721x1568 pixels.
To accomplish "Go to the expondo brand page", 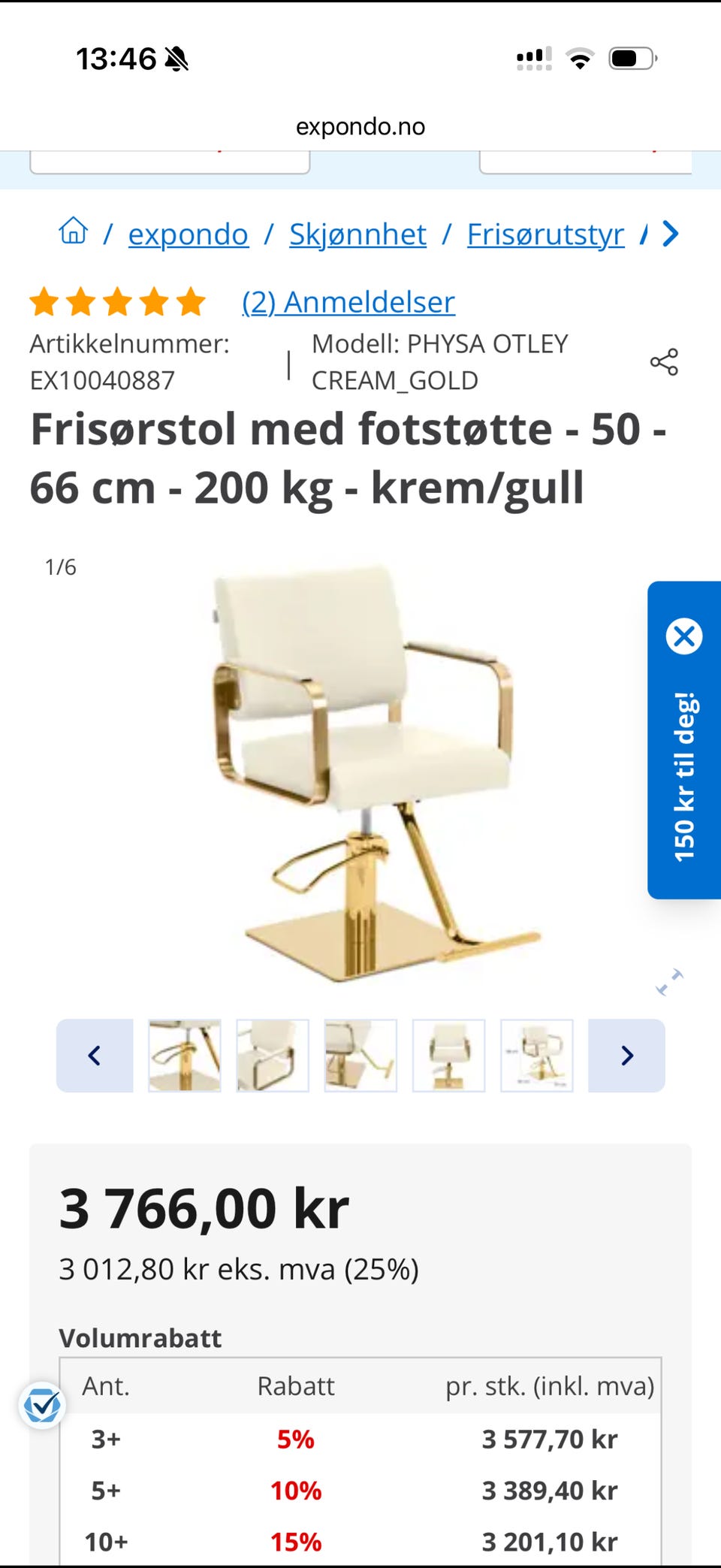I will pyautogui.click(x=189, y=234).
